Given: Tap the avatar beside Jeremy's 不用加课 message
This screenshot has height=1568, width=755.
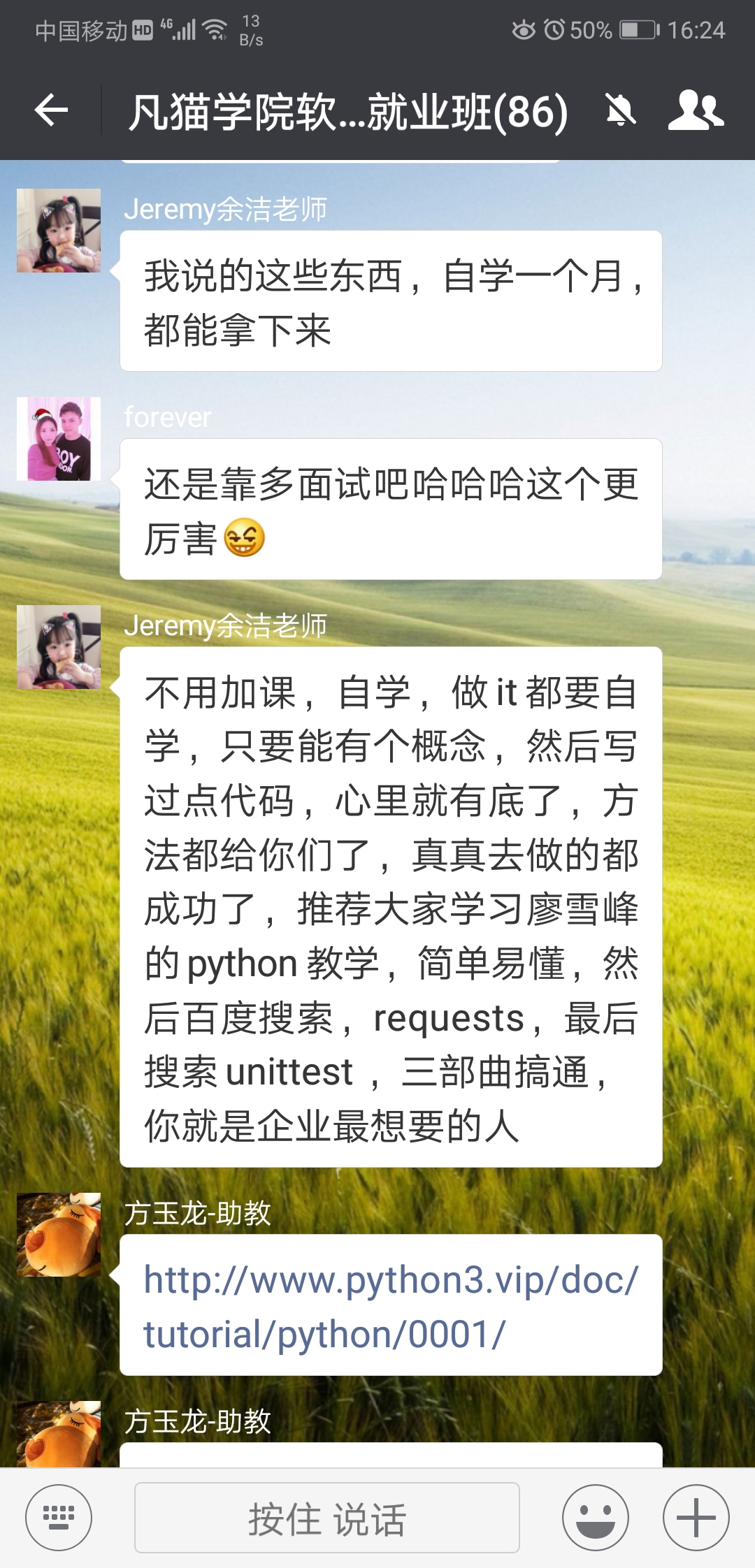Looking at the screenshot, I should pyautogui.click(x=59, y=647).
